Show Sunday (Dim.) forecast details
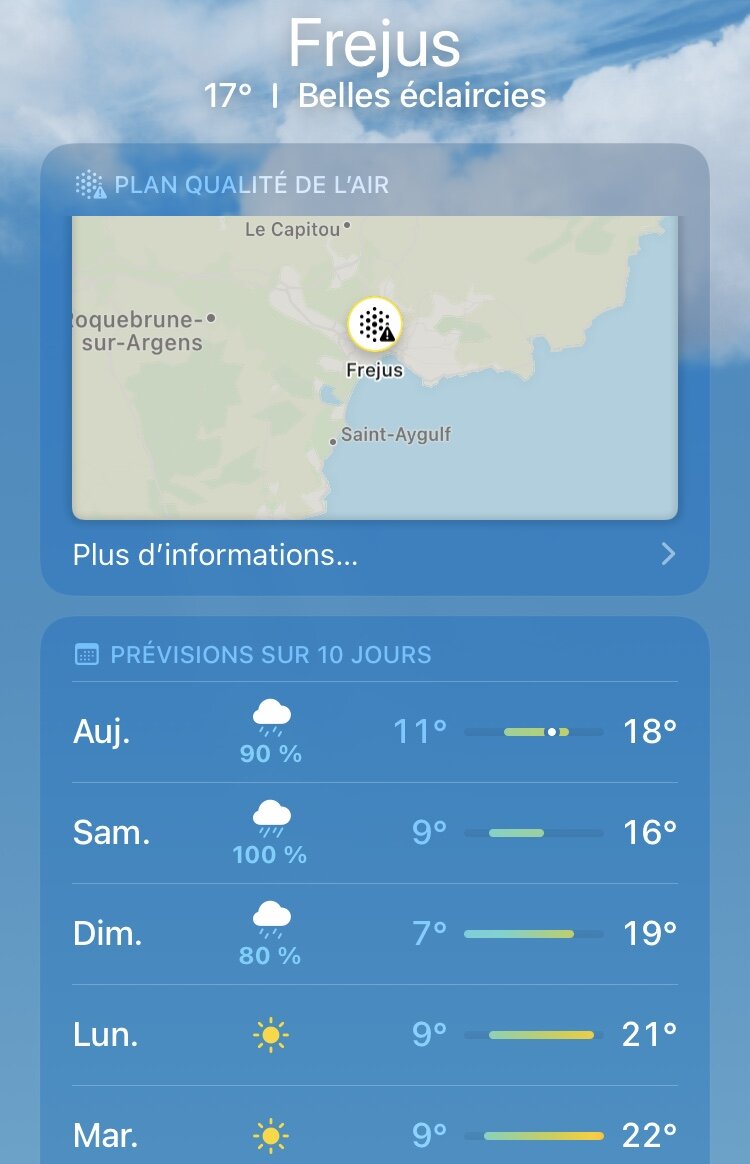 374,934
